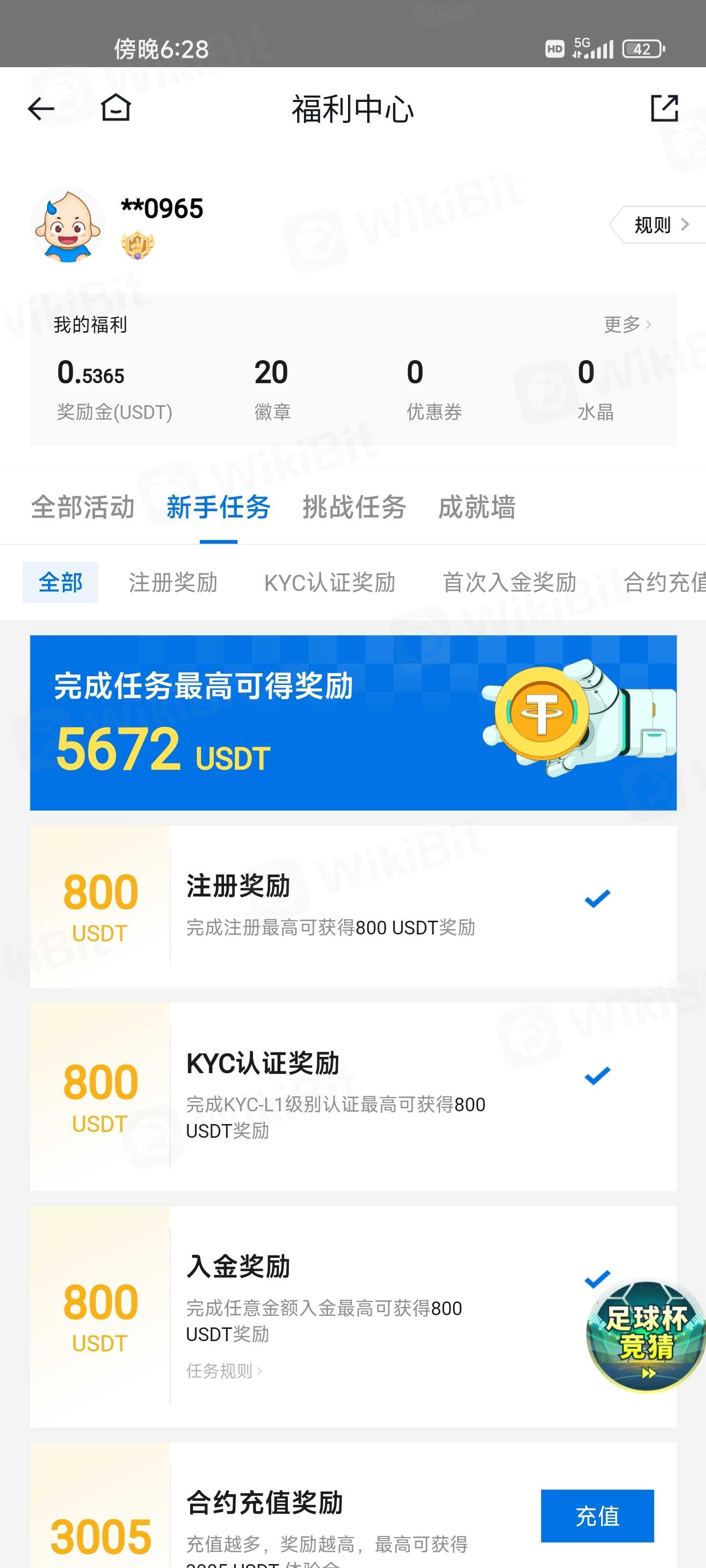Select the 新手任务 tab

(219, 507)
